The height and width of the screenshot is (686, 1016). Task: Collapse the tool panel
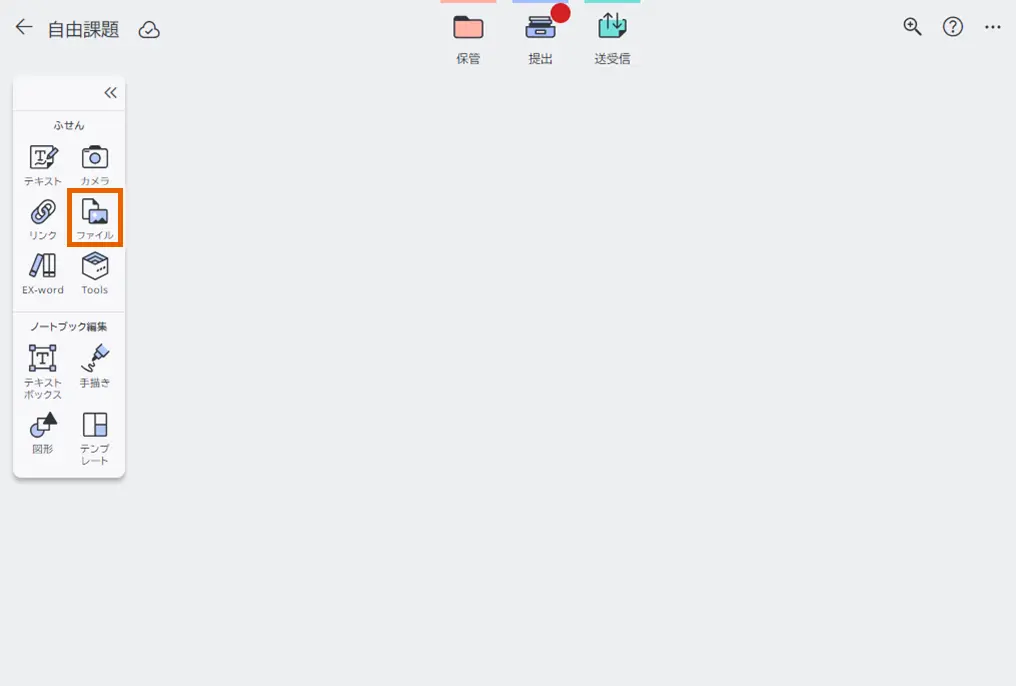(110, 93)
